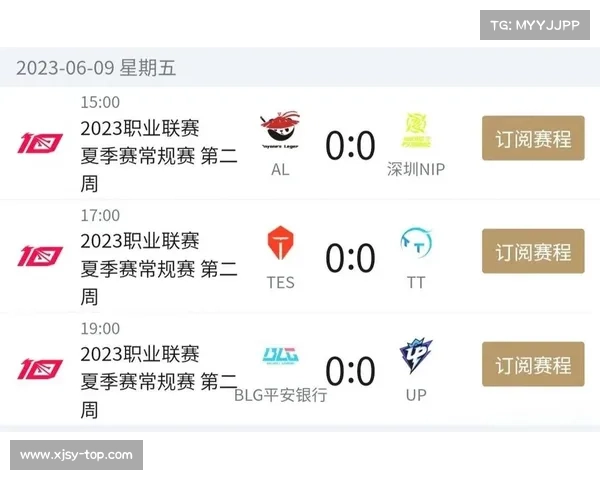Open the 19:00 BLG平安银行 vs UP match
600x480 pixels.
(349, 371)
